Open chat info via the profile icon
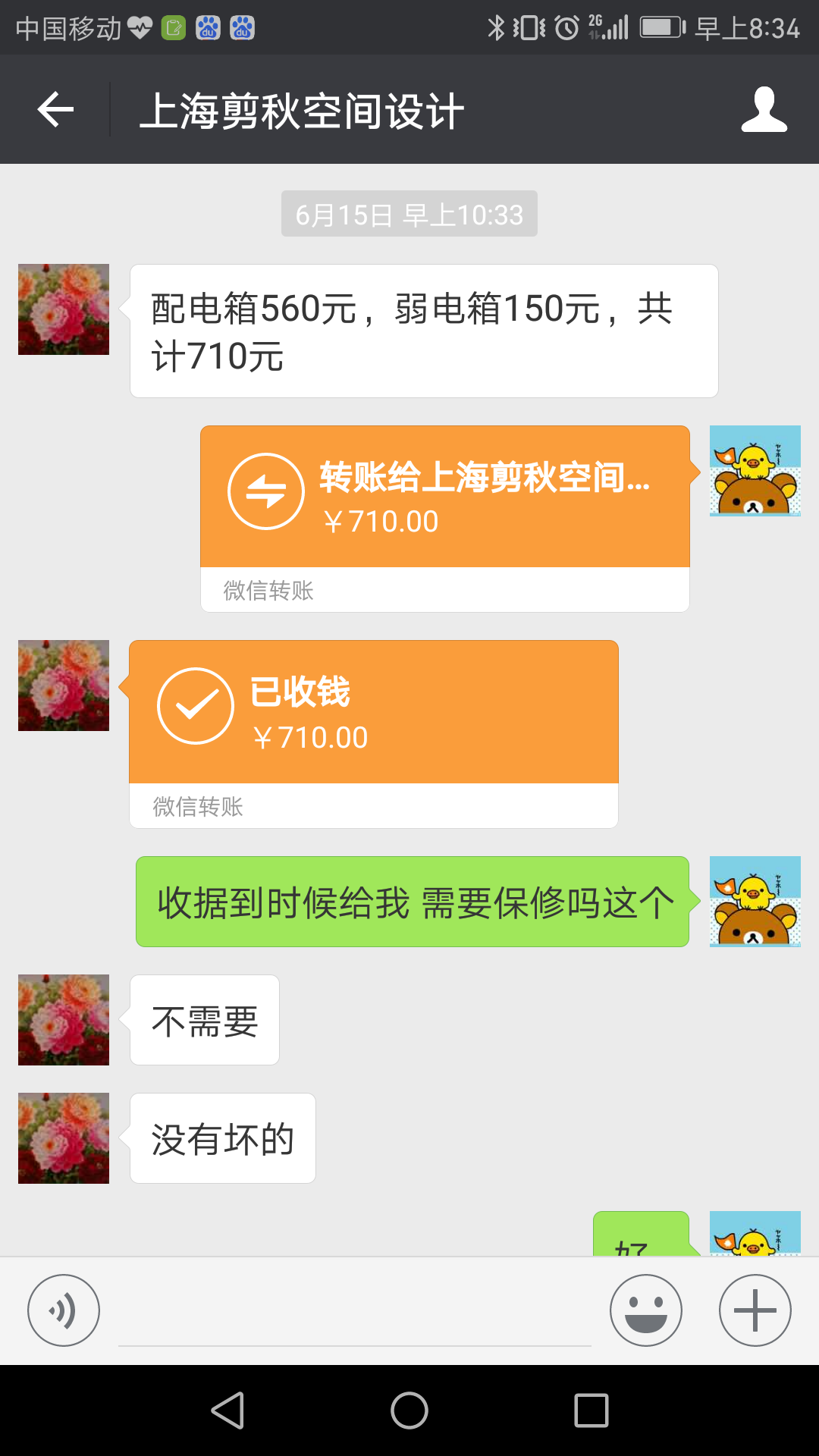This screenshot has height=1456, width=819. tap(764, 110)
